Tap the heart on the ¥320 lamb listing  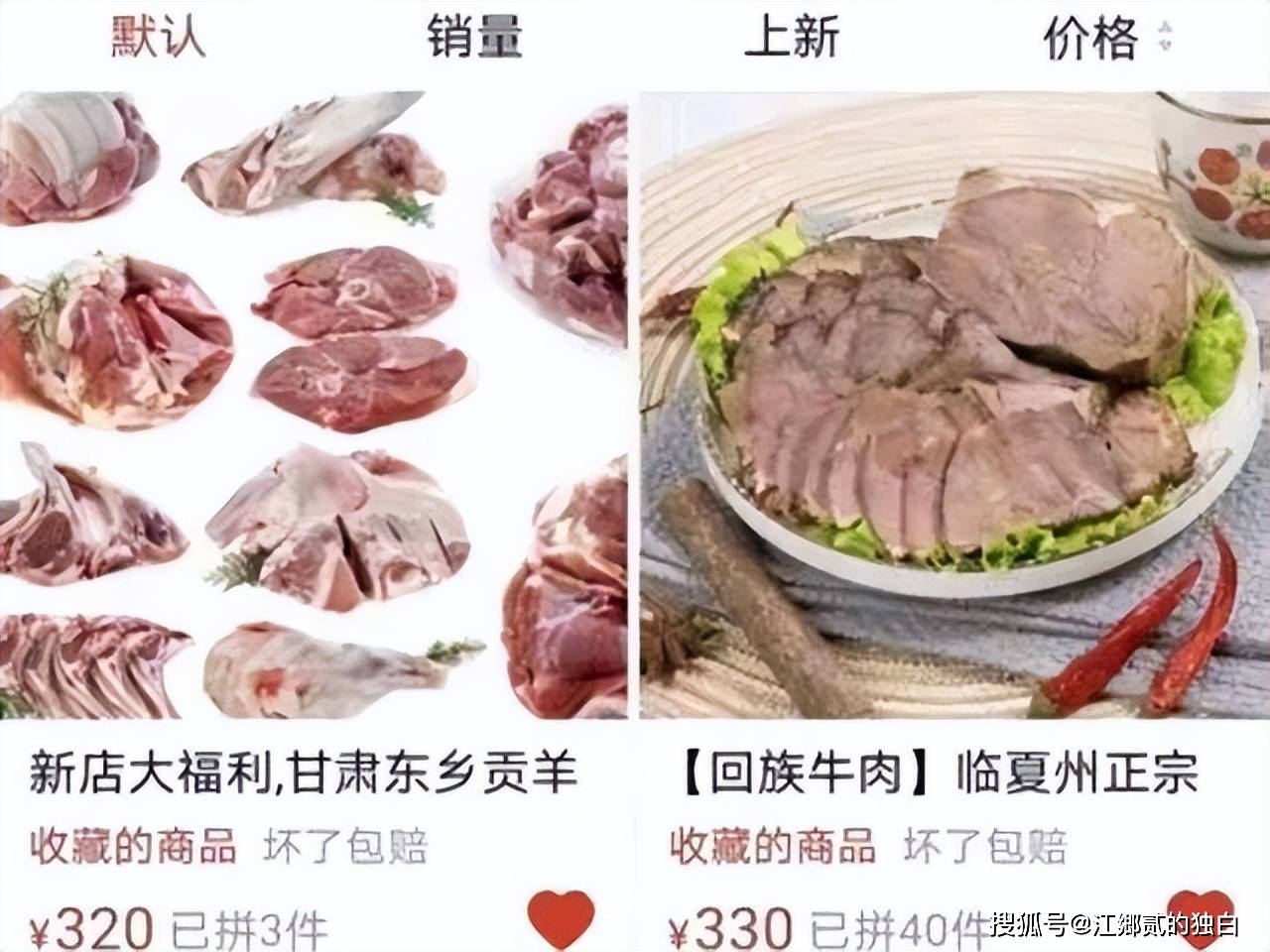click(561, 919)
